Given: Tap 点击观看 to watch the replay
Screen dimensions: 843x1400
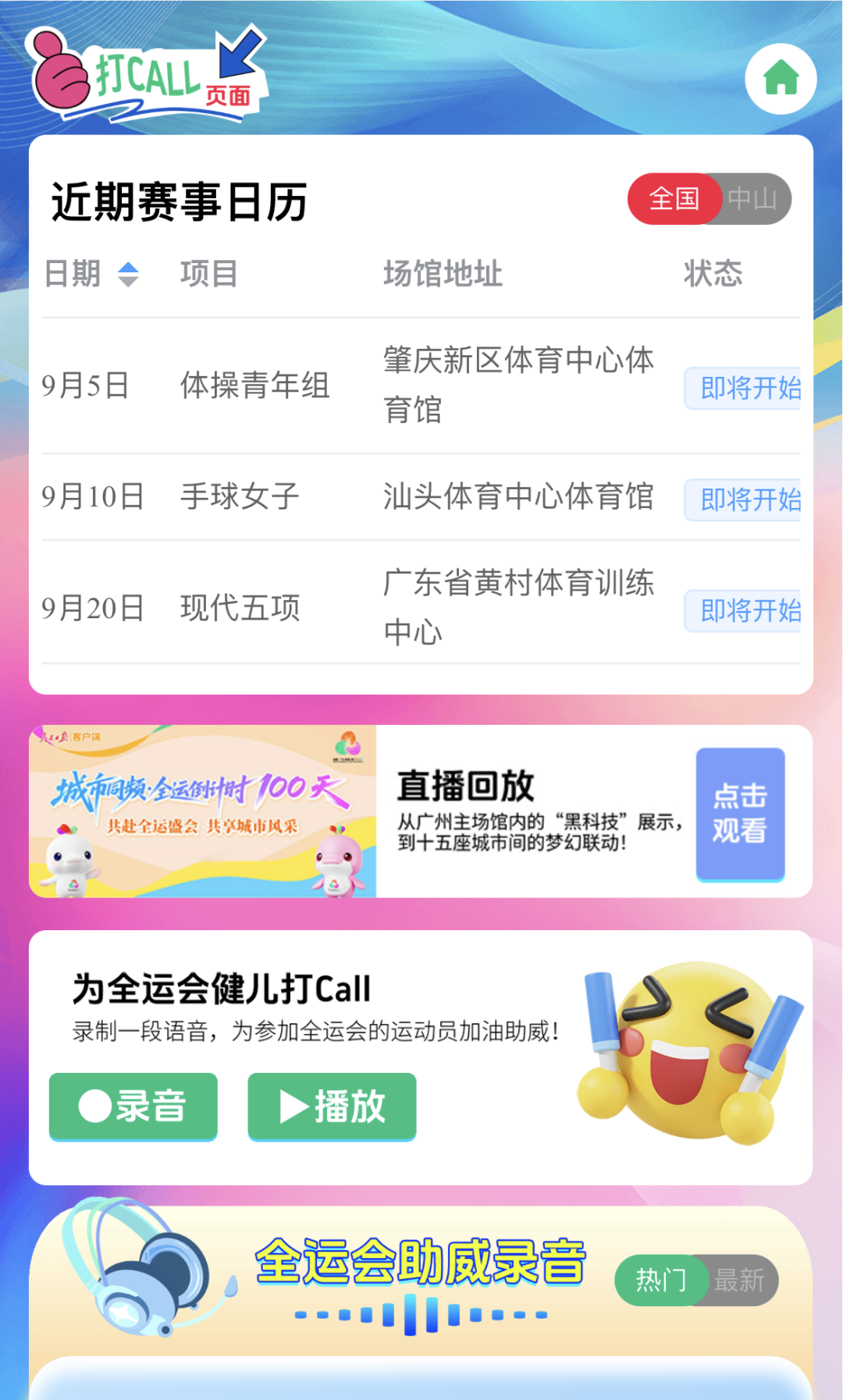Looking at the screenshot, I should point(740,814).
